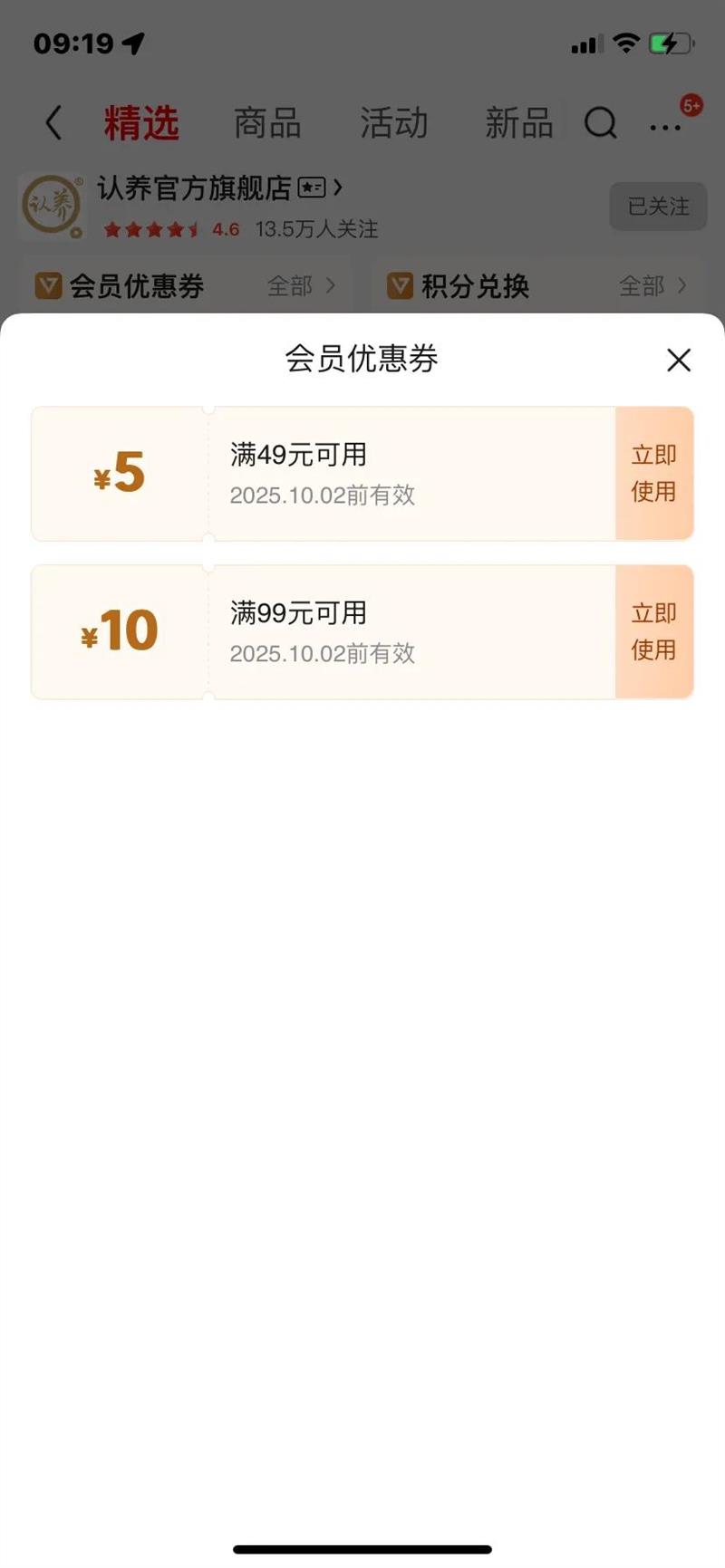Go back with the back arrow

pos(53,122)
